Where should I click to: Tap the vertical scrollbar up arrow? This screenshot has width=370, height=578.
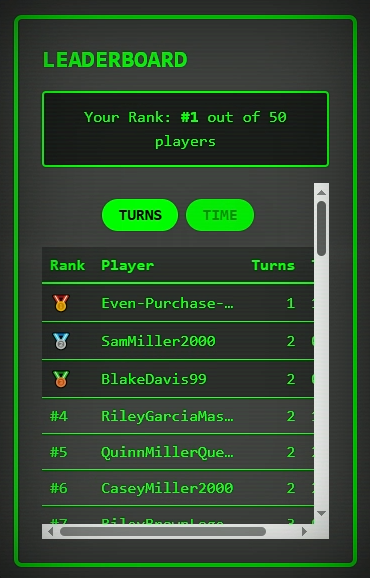click(321, 192)
